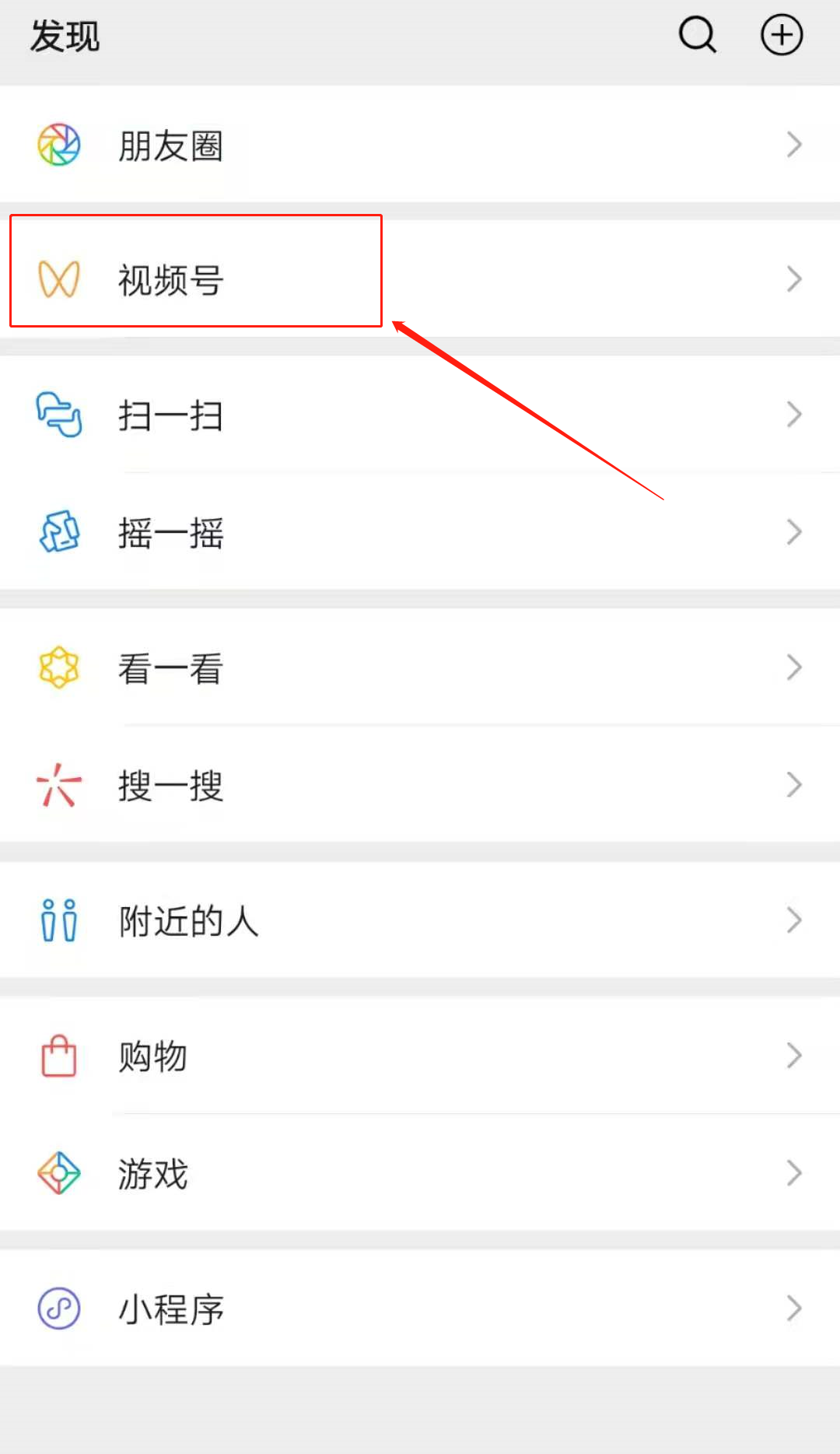Viewport: 840px width, 1454px height.
Task: Select 扫一扫 (Scan)
Action: pyautogui.click(x=170, y=415)
